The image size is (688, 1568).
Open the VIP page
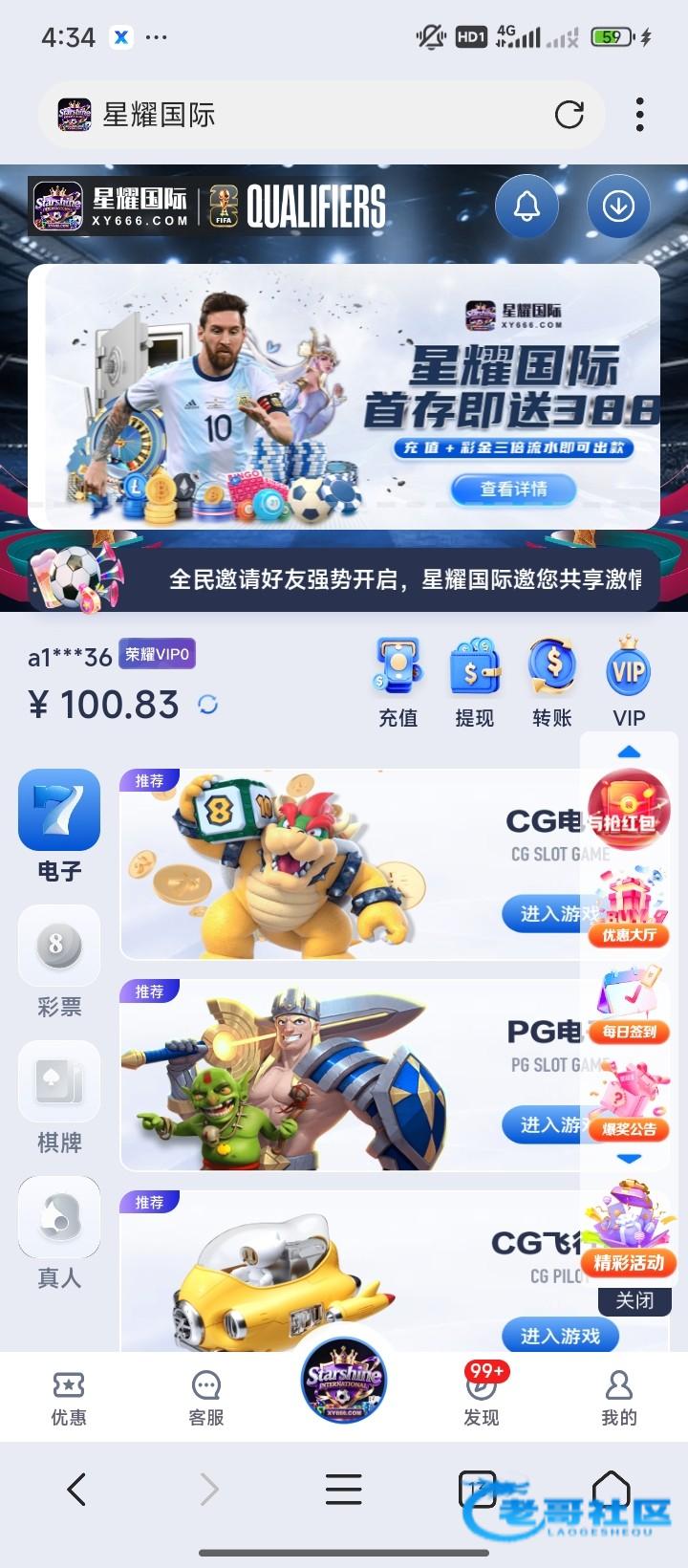pyautogui.click(x=628, y=683)
